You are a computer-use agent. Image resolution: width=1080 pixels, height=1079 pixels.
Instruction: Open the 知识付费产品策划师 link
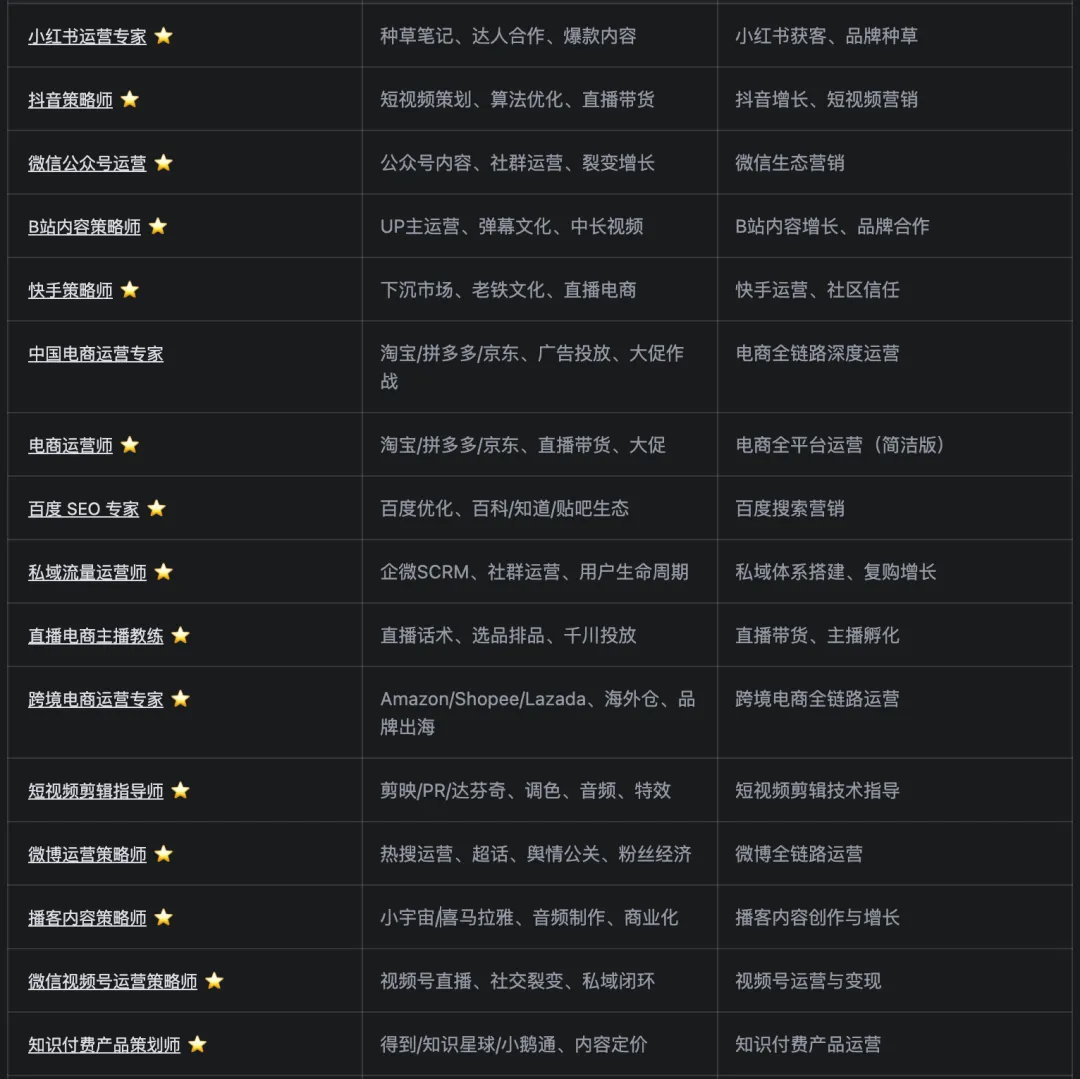[x=104, y=1045]
